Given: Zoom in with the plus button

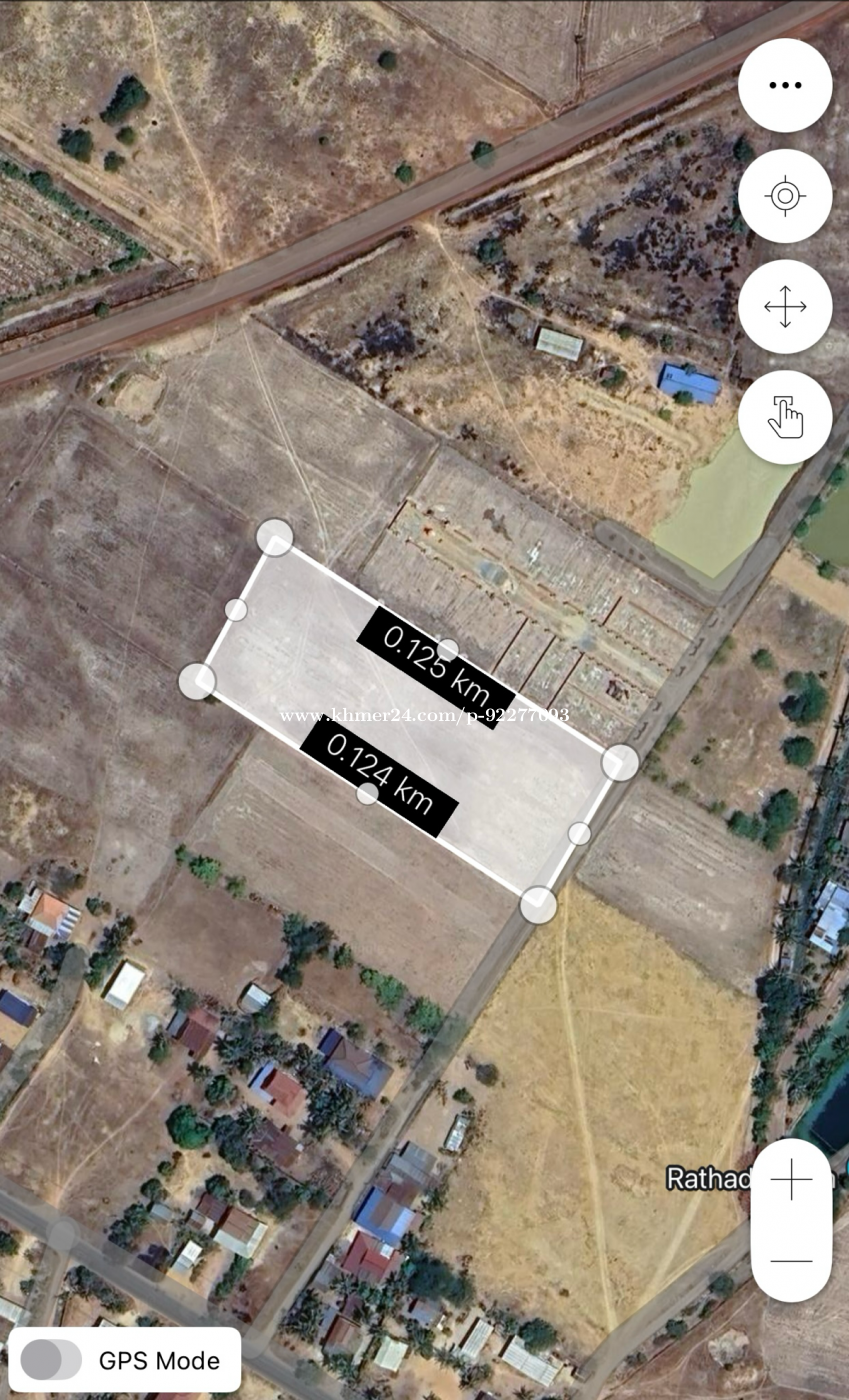Looking at the screenshot, I should (791, 1181).
